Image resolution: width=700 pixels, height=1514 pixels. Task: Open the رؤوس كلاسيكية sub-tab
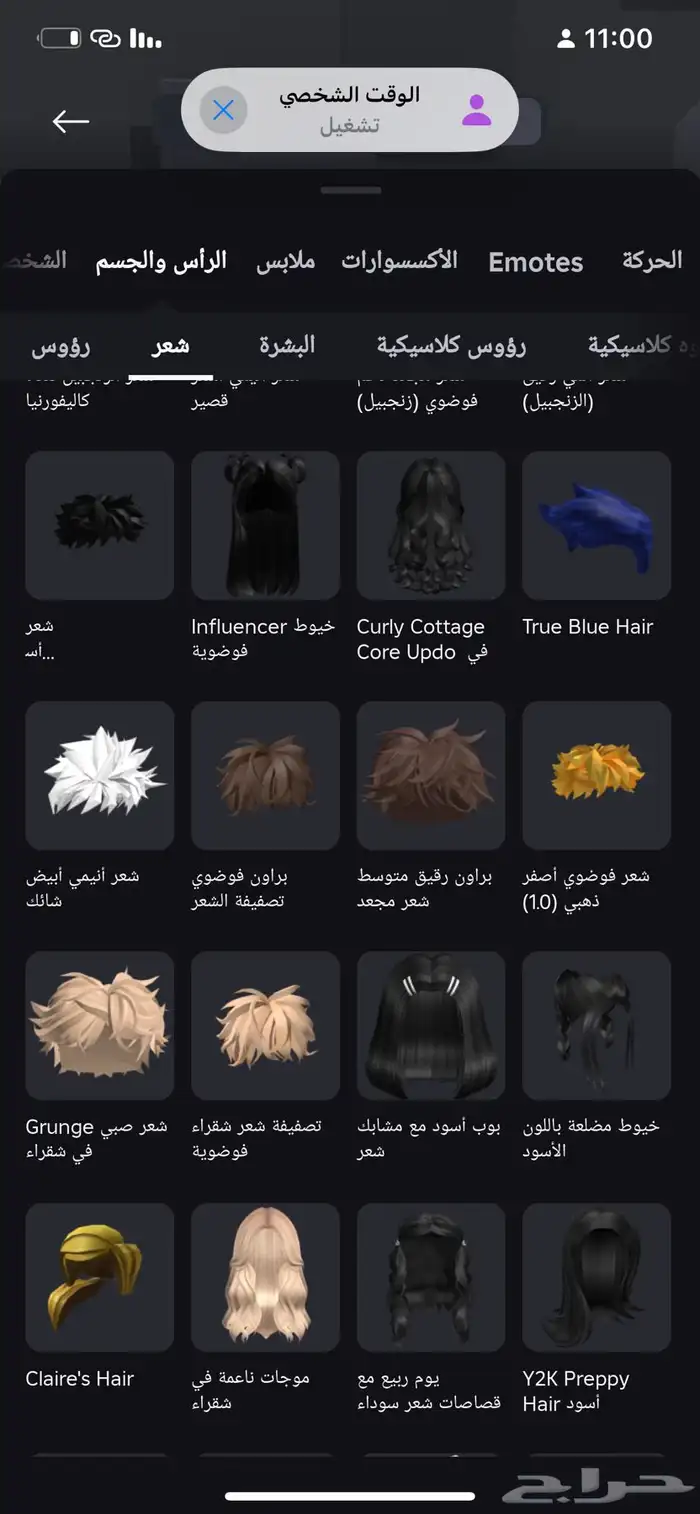coord(451,346)
